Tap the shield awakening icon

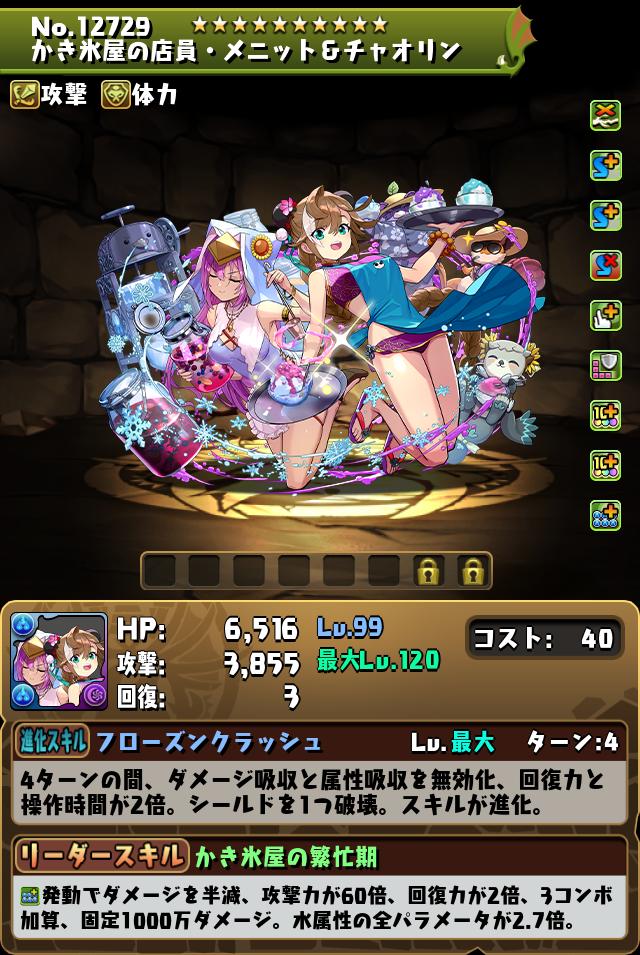[x=605, y=365]
